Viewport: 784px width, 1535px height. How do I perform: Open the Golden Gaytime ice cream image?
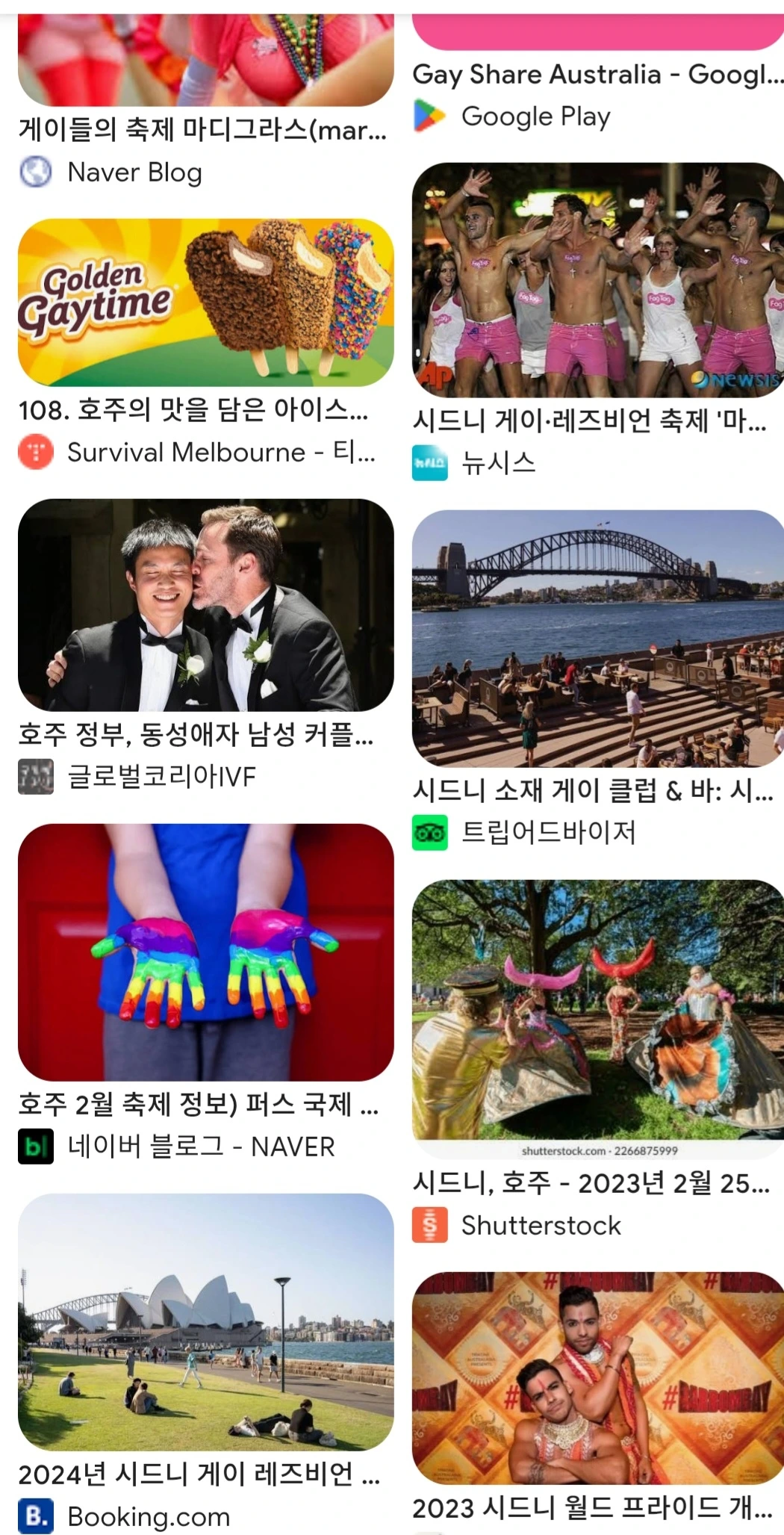click(x=205, y=302)
